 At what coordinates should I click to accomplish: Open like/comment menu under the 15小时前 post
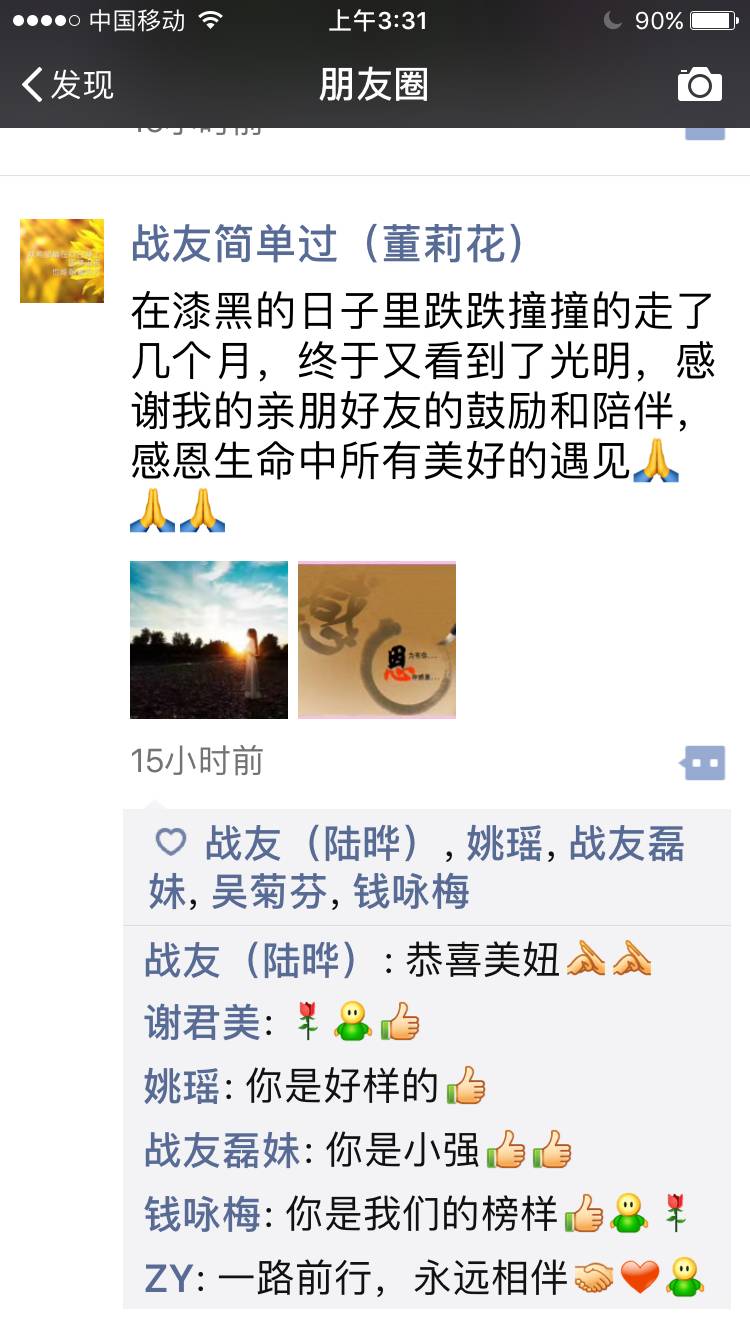[703, 763]
